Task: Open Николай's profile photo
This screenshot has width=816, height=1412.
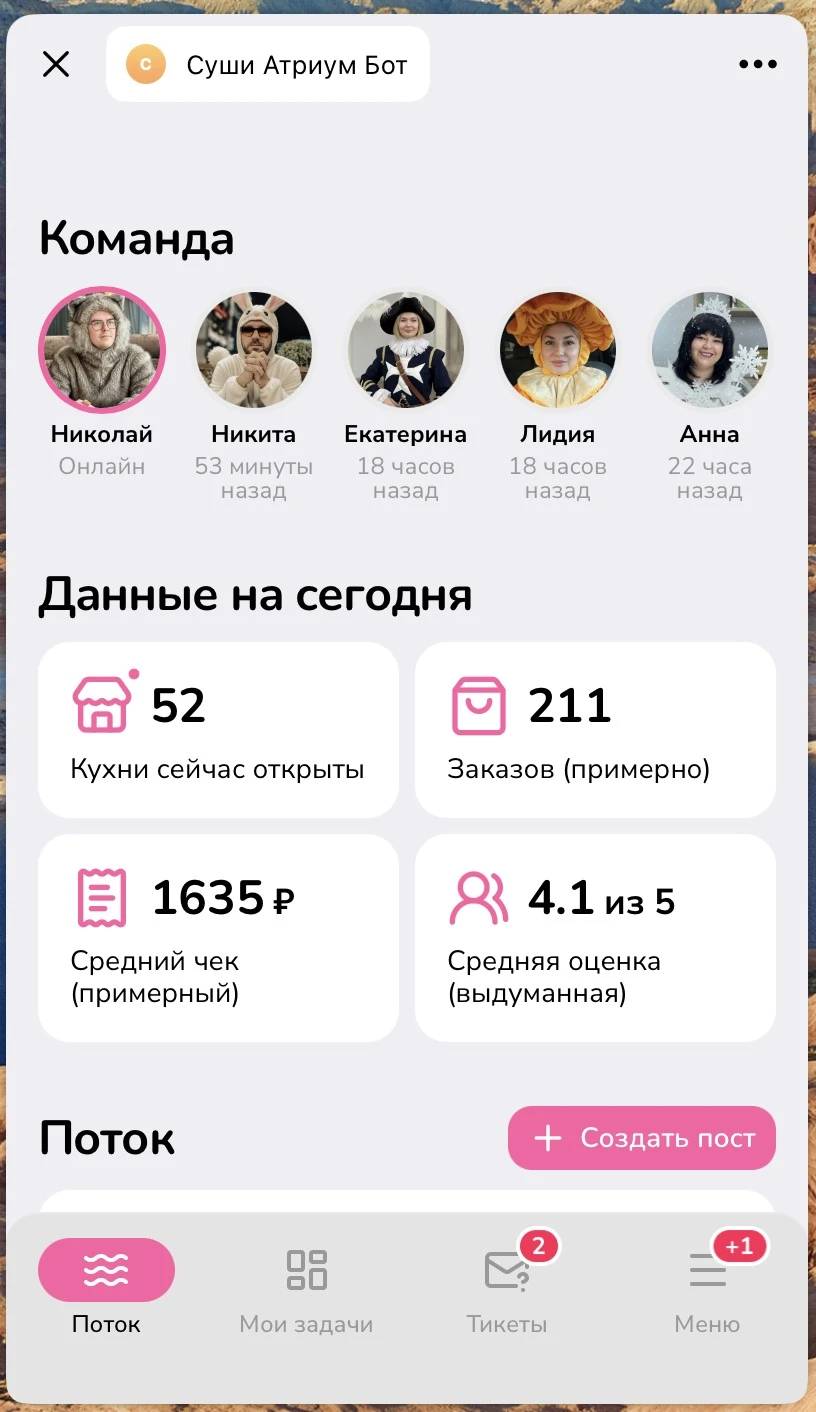Action: [101, 350]
